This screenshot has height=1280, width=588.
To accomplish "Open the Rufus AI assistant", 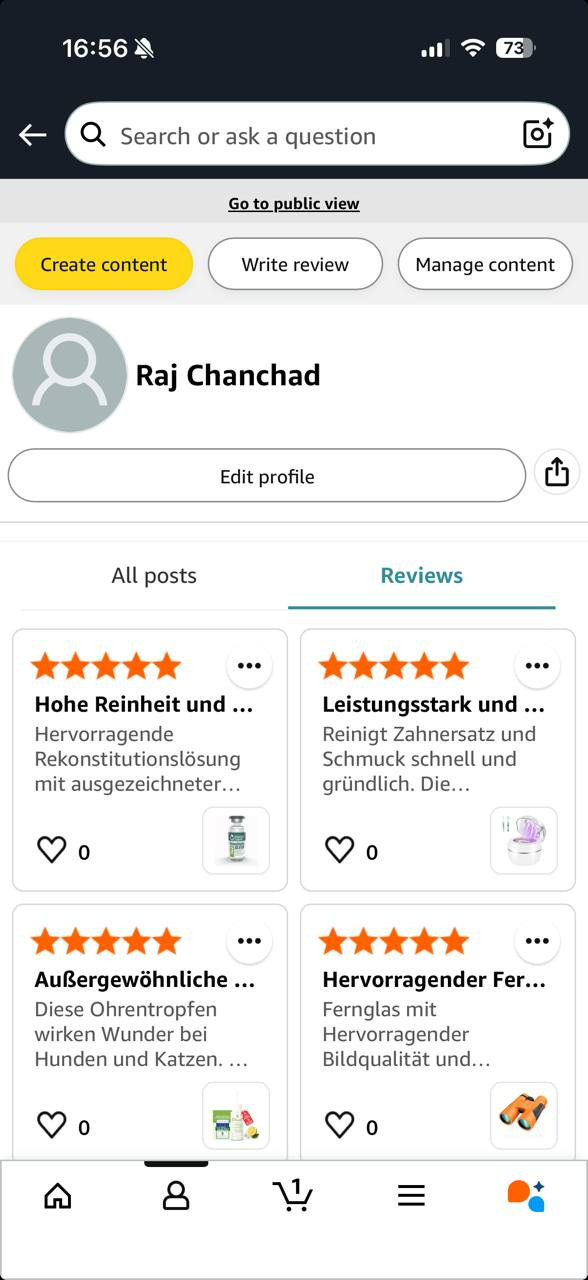I will tap(526, 1195).
